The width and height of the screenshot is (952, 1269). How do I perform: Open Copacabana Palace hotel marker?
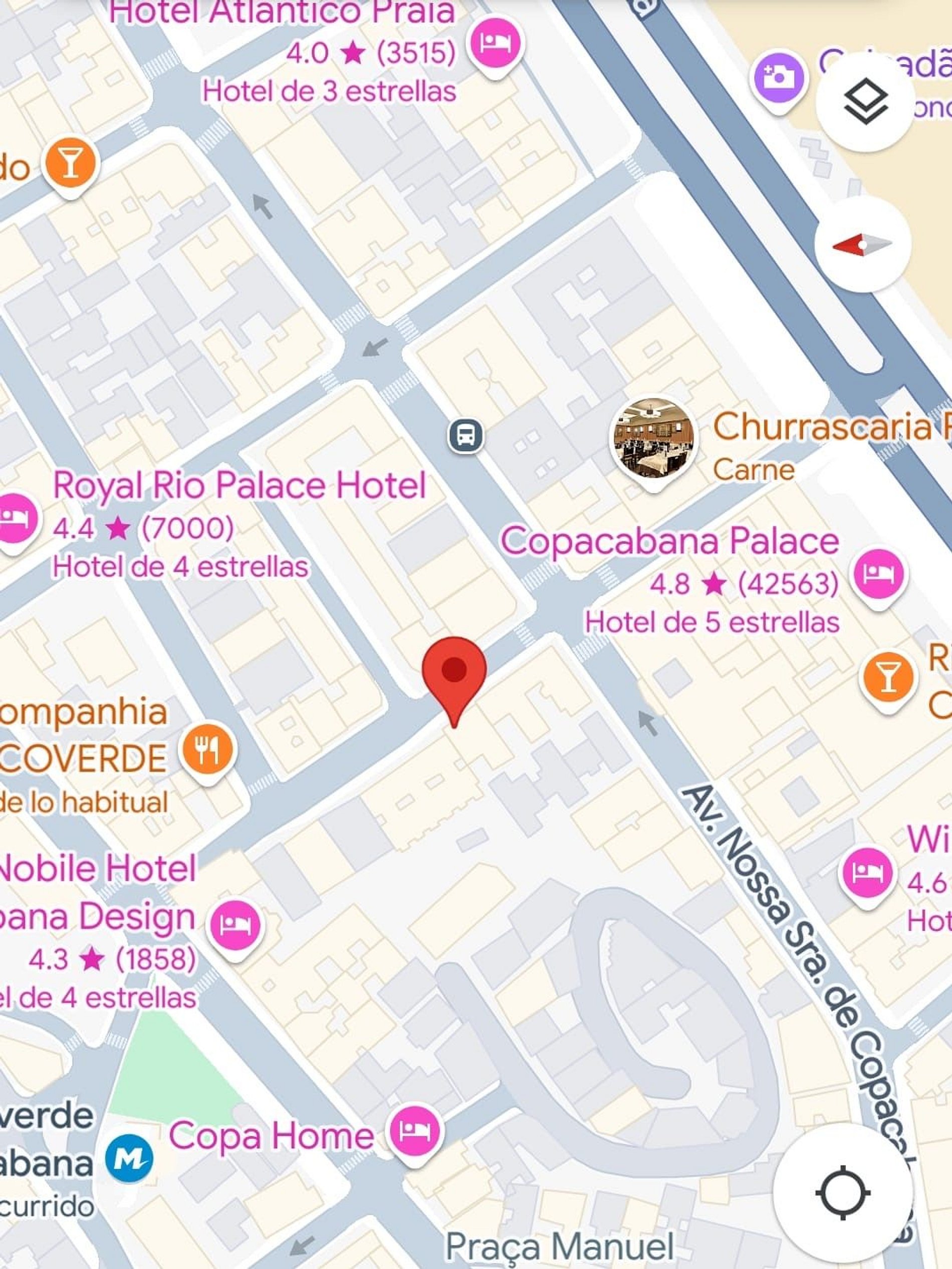coord(878,574)
